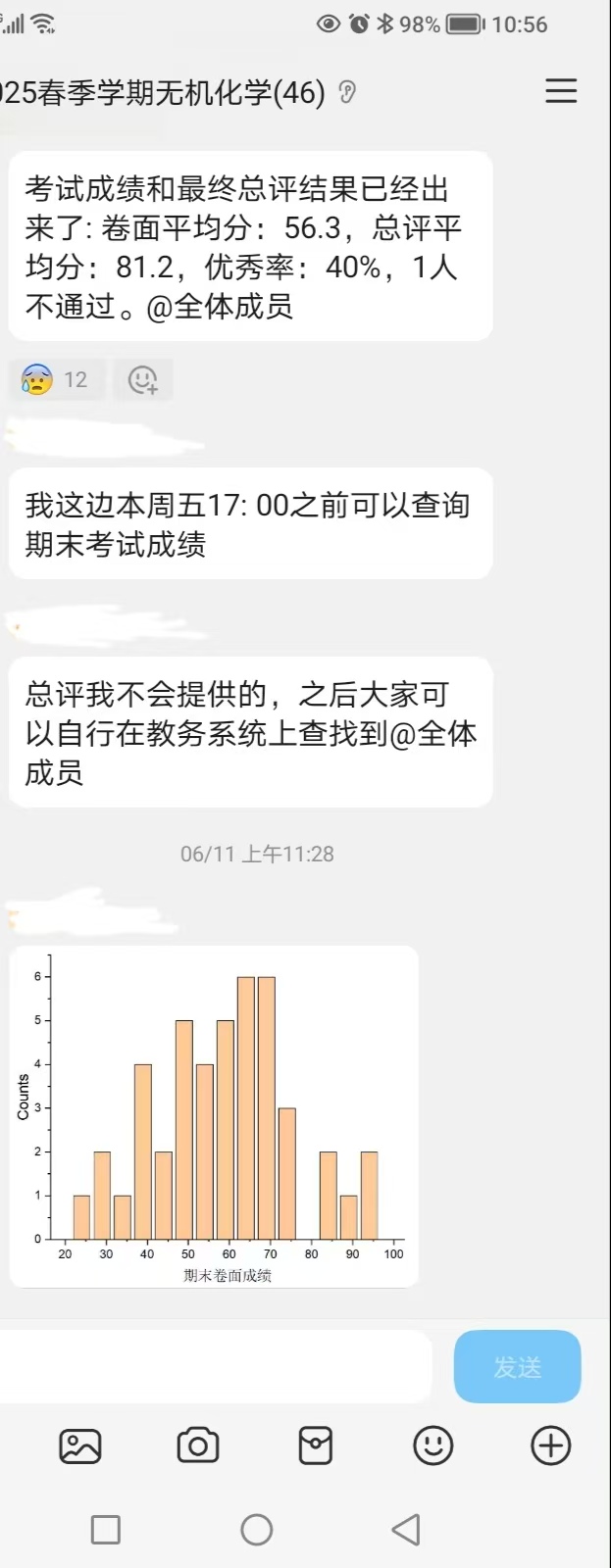611x1568 pixels.
Task: Open the red packet icon
Action: pos(316,1445)
